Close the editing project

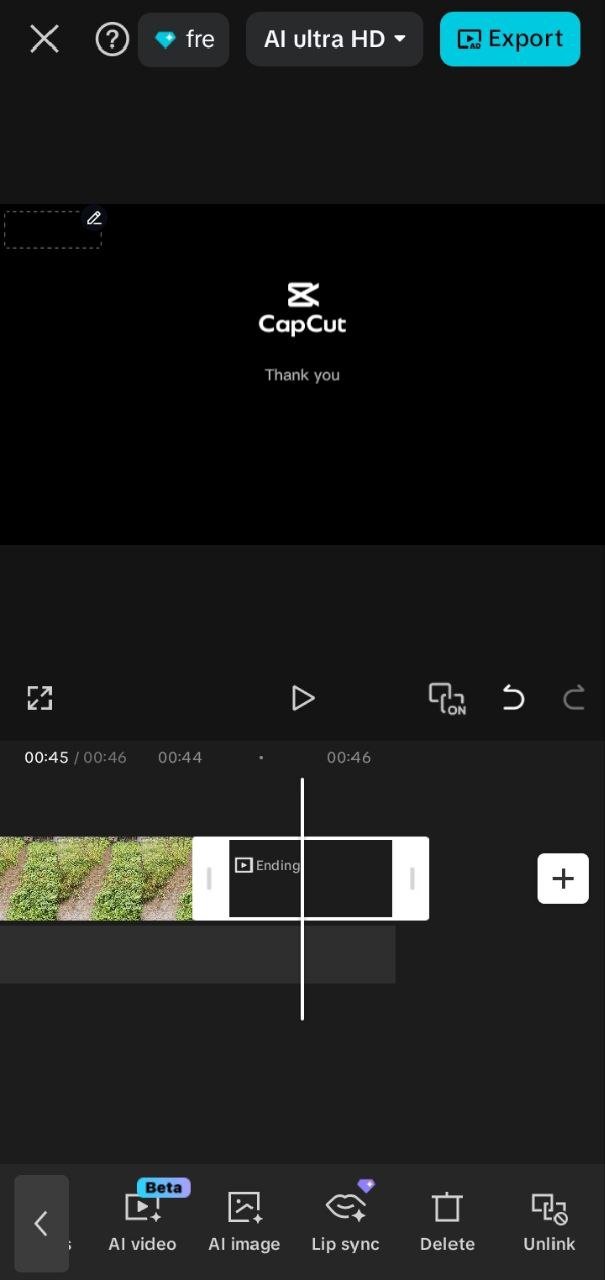[x=44, y=39]
